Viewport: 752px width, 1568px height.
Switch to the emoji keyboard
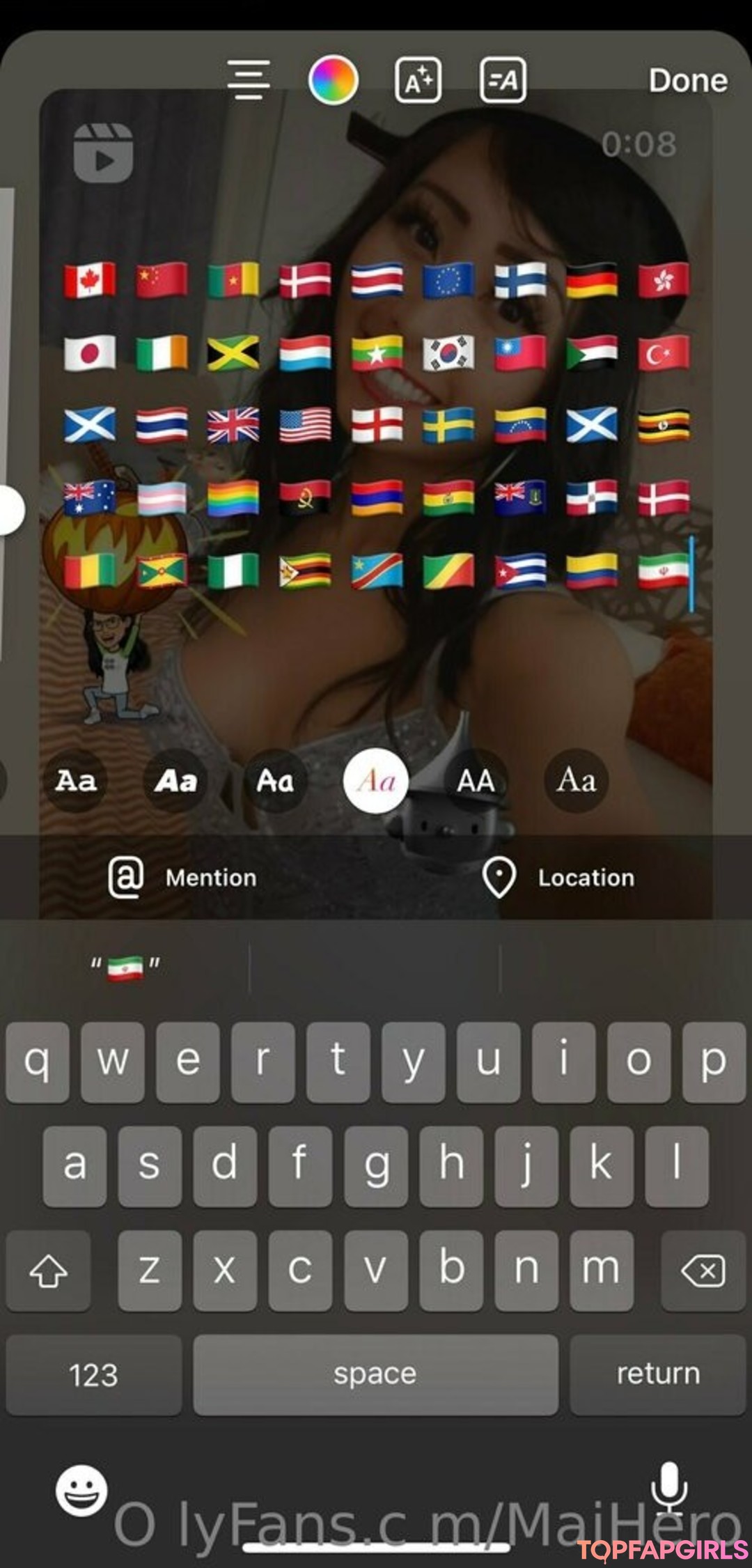(81, 1491)
